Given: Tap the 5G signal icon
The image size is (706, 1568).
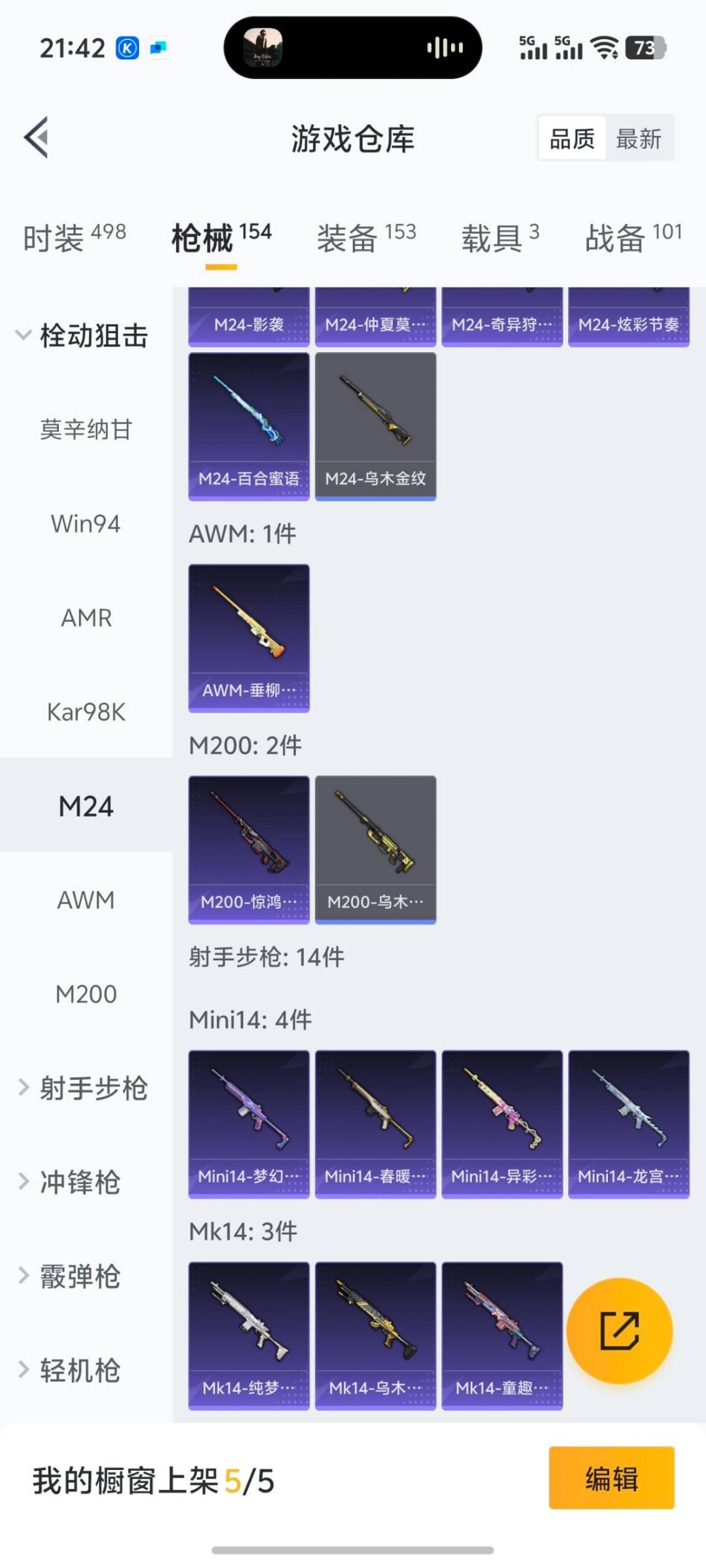Looking at the screenshot, I should click(533, 48).
